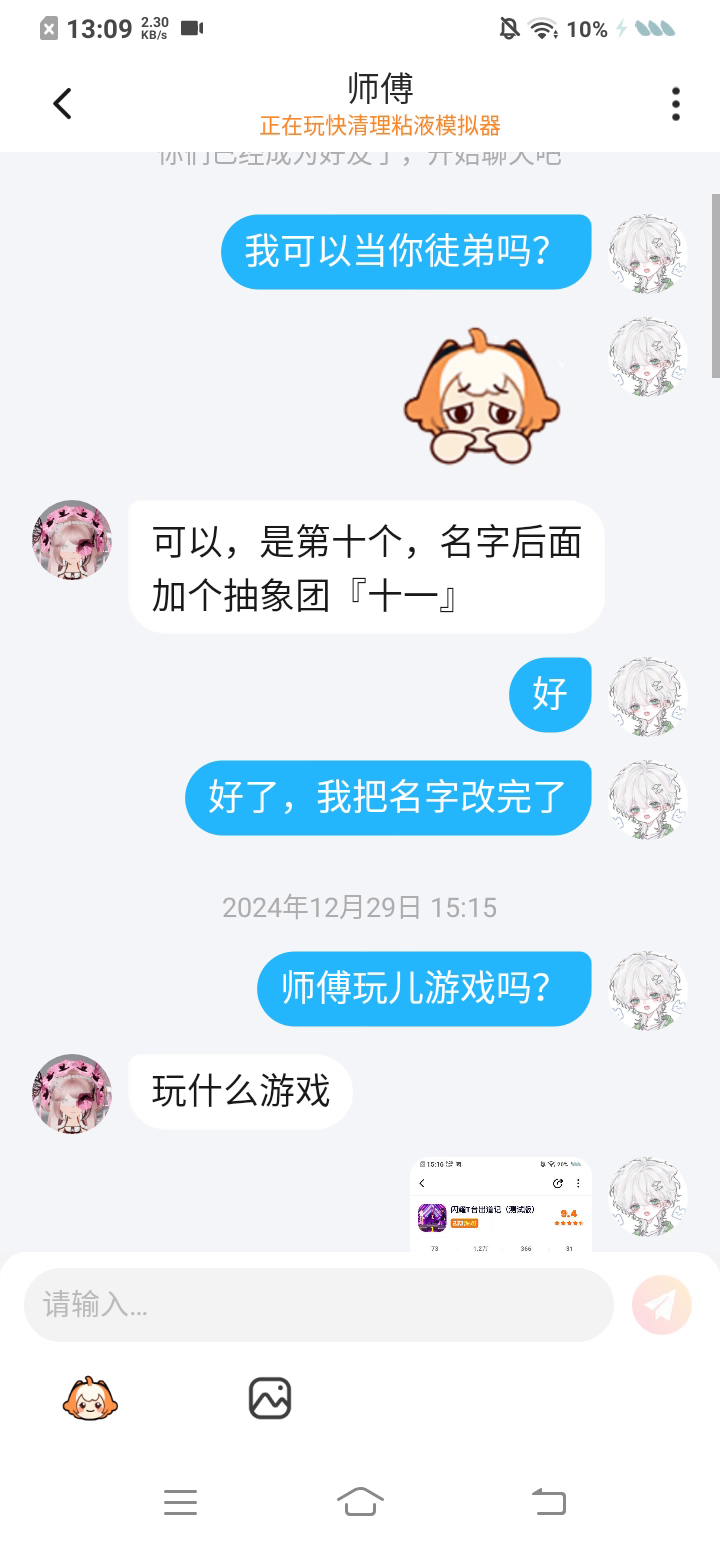Open the three-dot overflow menu
The height and width of the screenshot is (1544, 720).
pos(676,104)
